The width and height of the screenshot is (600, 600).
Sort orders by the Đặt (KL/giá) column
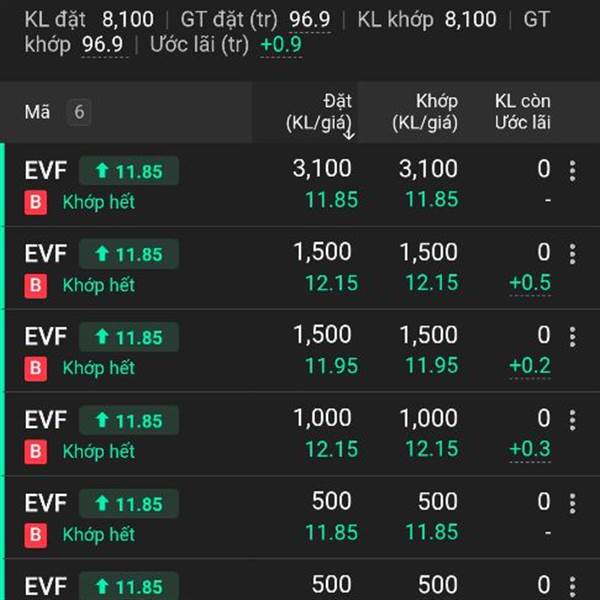[x=322, y=113]
